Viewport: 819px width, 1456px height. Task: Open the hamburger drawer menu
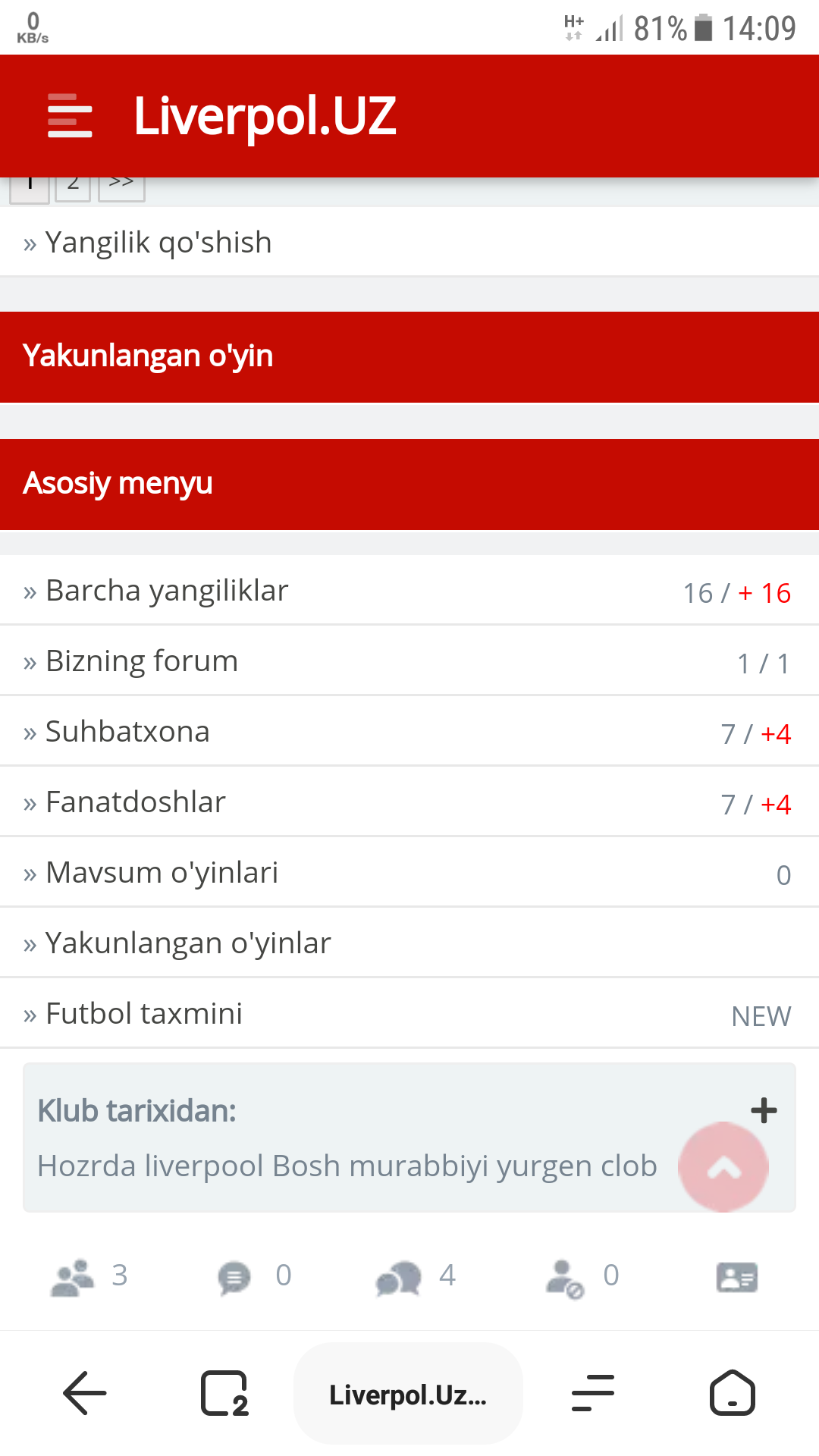[x=70, y=116]
